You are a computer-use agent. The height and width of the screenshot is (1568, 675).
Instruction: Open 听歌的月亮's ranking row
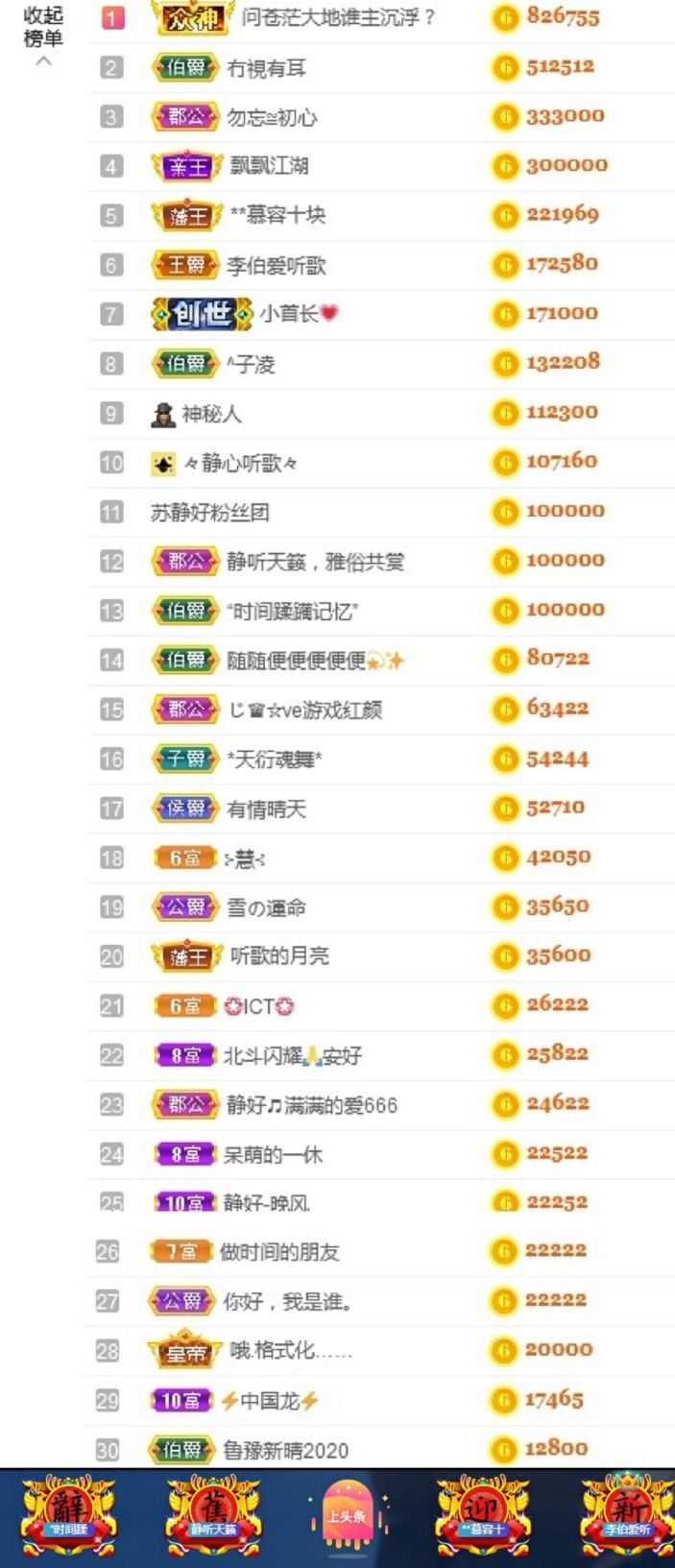278,956
